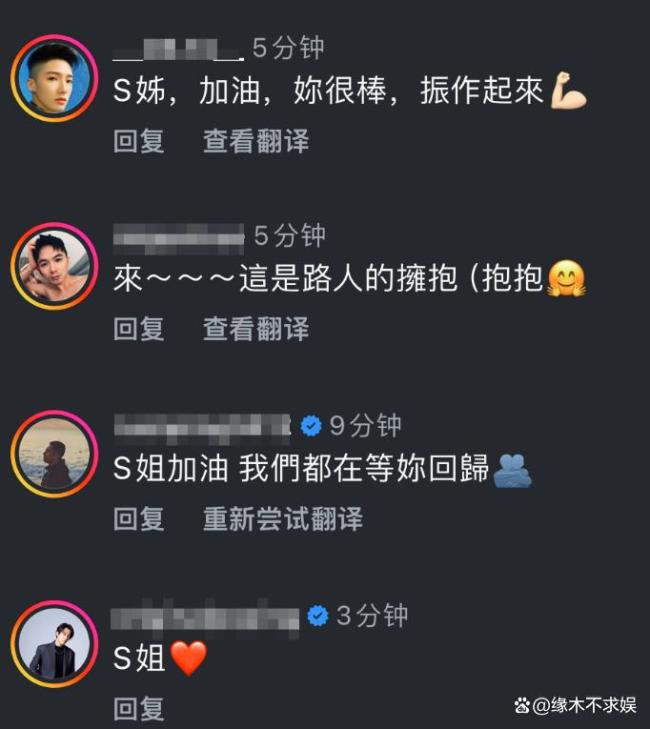Reply to the comment "S姊，加油，妳很棒"
Viewport: 650px width, 729px height.
139,141
